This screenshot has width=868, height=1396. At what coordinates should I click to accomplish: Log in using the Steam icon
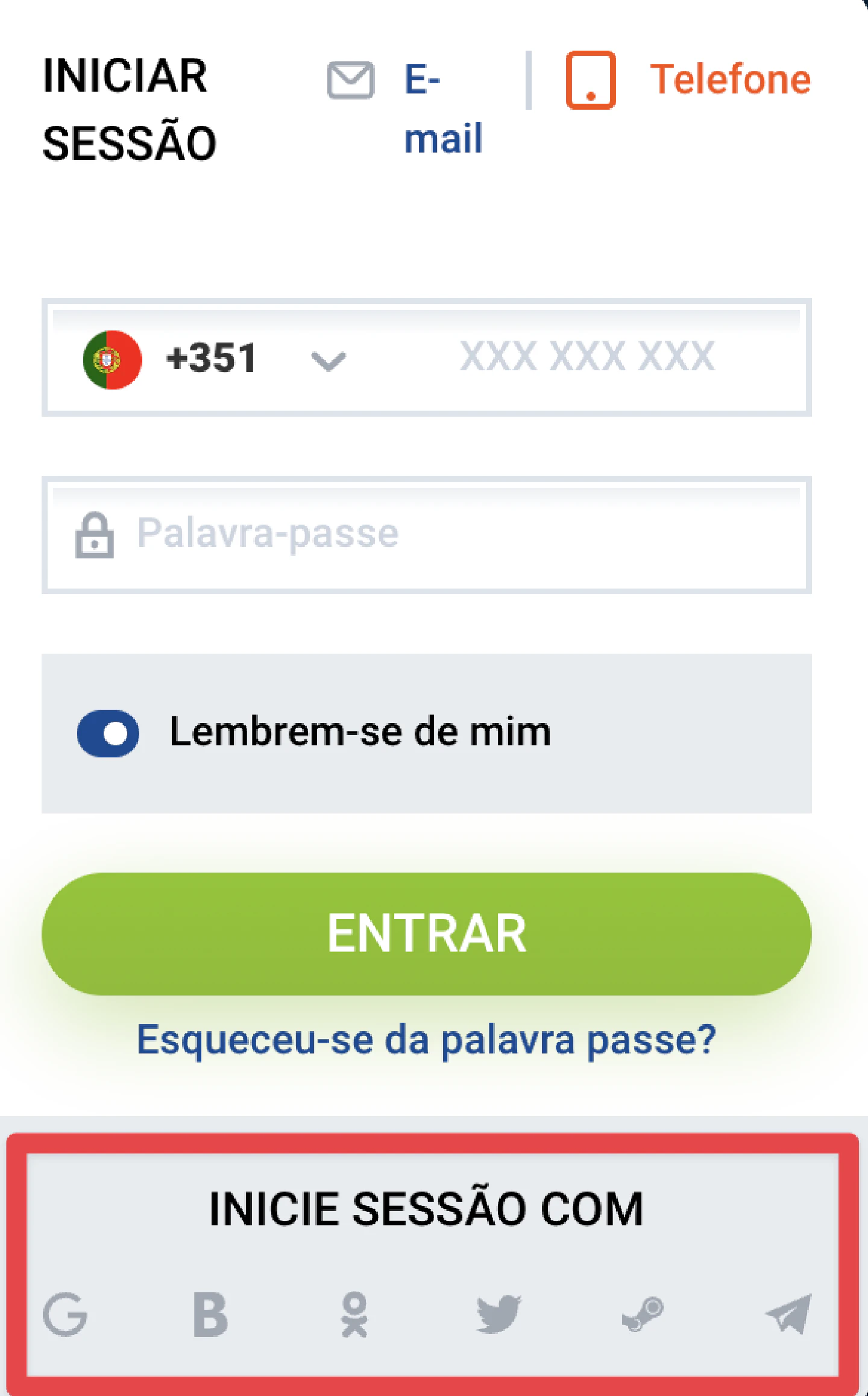(x=643, y=1315)
